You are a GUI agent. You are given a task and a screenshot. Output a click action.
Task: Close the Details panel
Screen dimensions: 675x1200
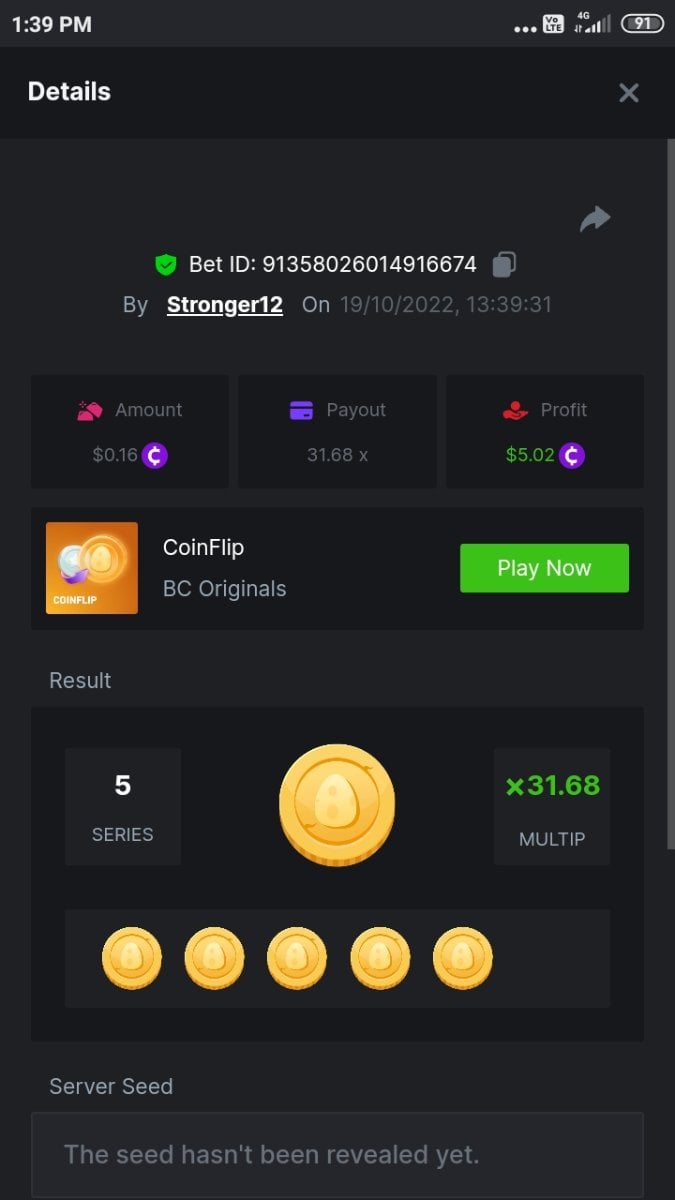(x=628, y=93)
